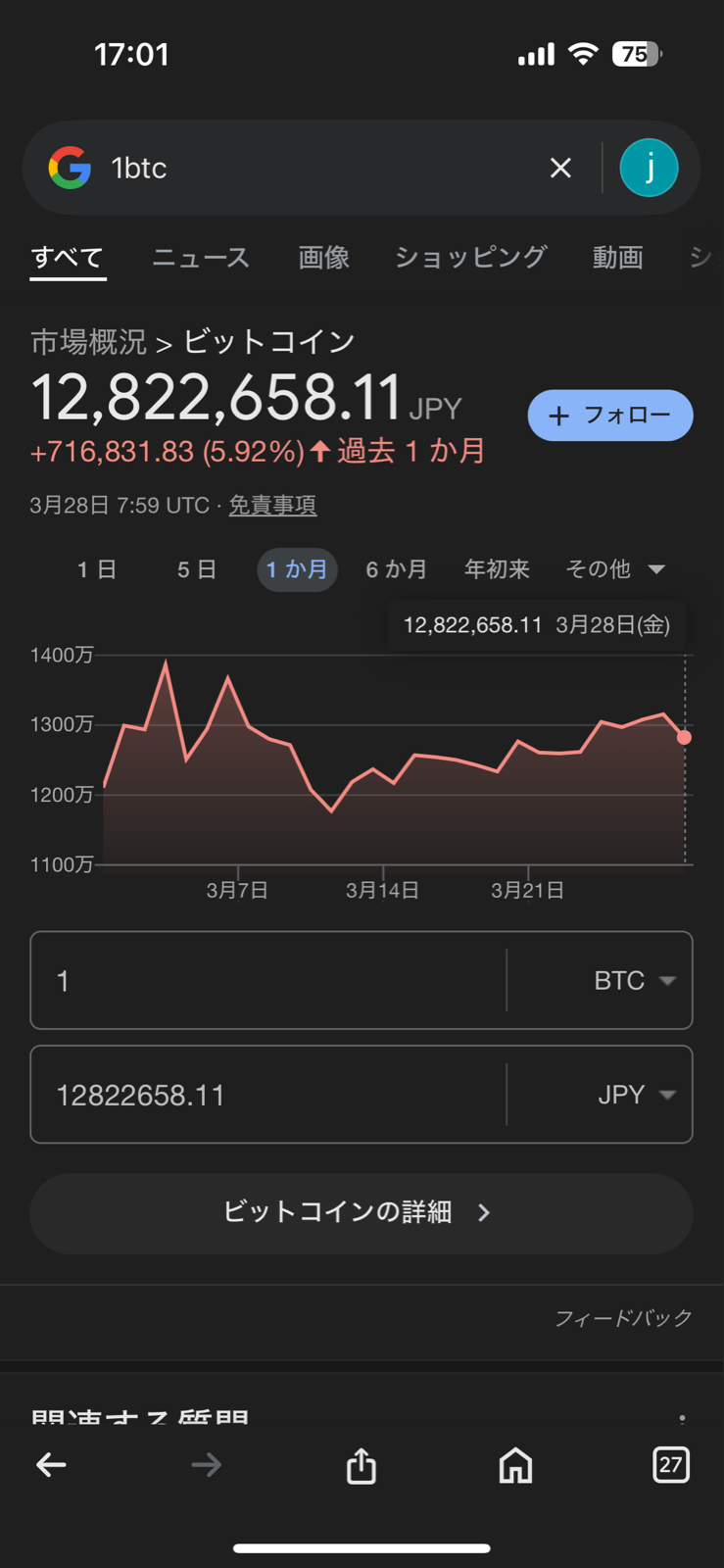Switch to the 画像 tab
This screenshot has height=1568, width=724.
(323, 258)
